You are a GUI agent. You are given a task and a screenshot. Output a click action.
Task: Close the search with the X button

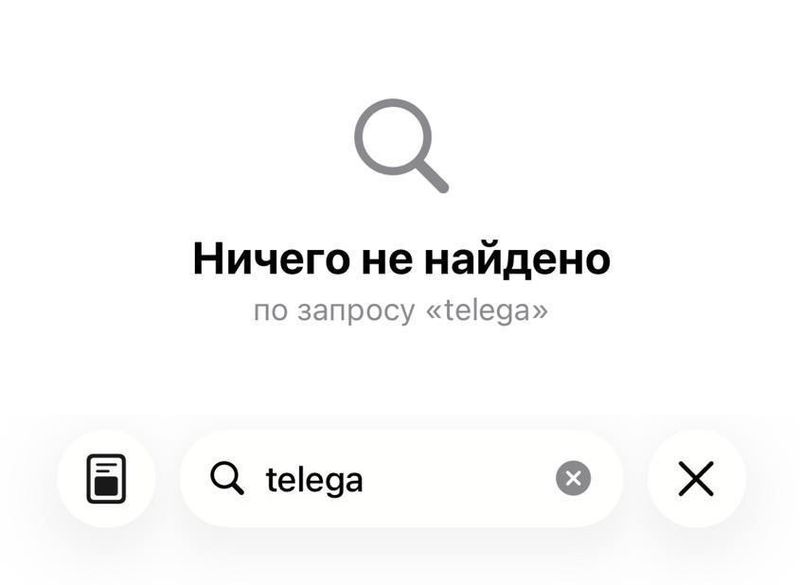[696, 479]
